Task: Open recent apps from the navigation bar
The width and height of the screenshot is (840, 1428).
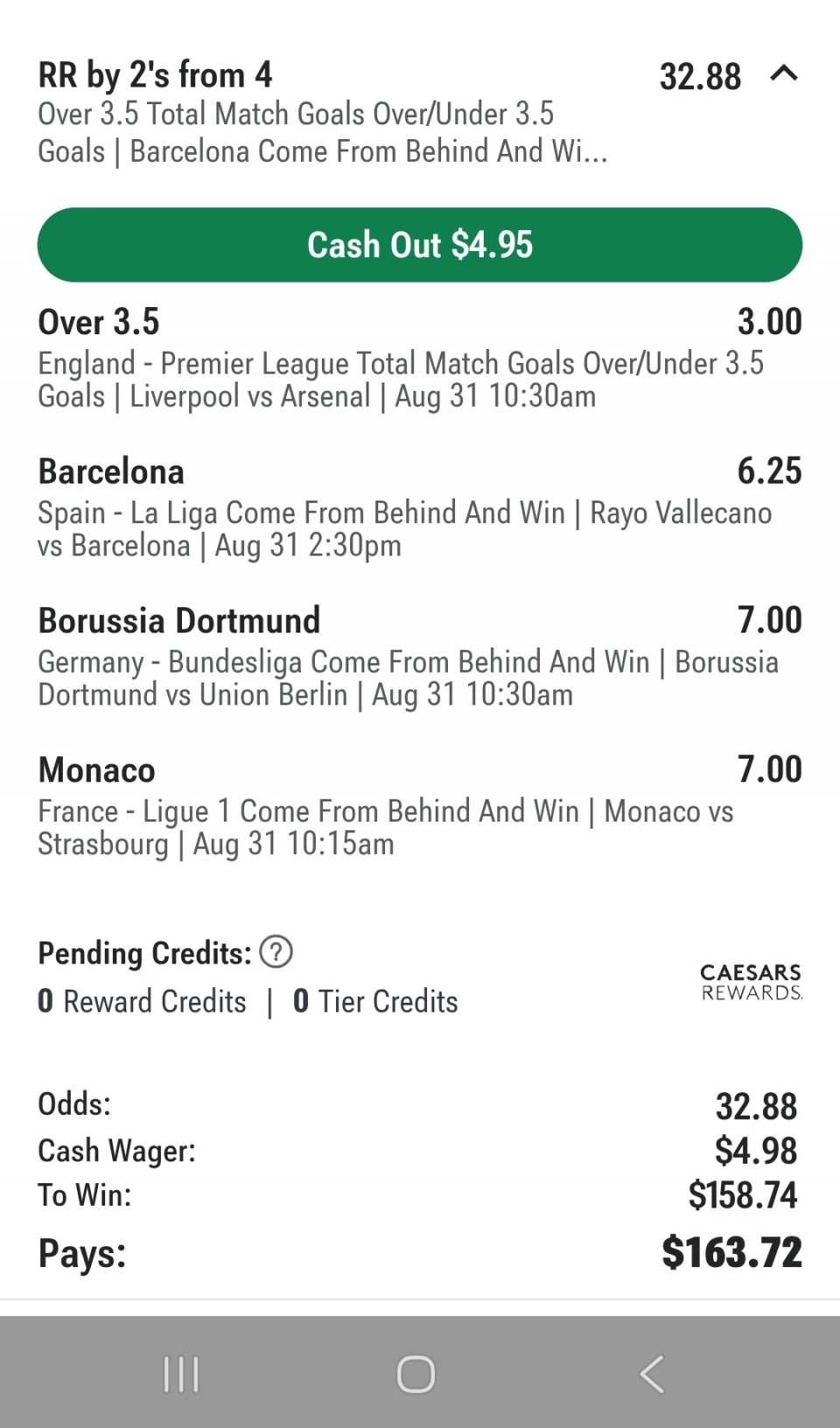Action: coord(181,1374)
